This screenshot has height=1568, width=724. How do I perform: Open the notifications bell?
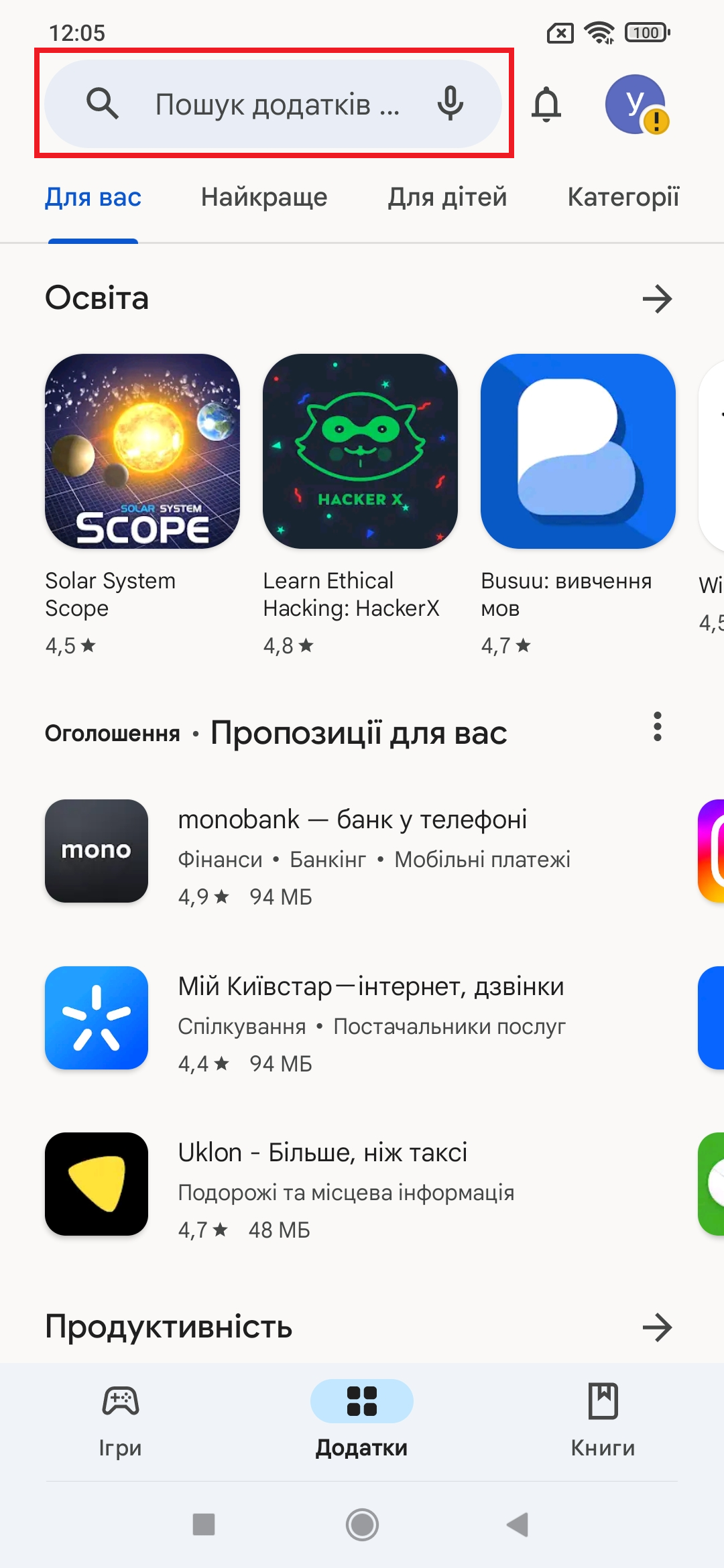pyautogui.click(x=546, y=104)
